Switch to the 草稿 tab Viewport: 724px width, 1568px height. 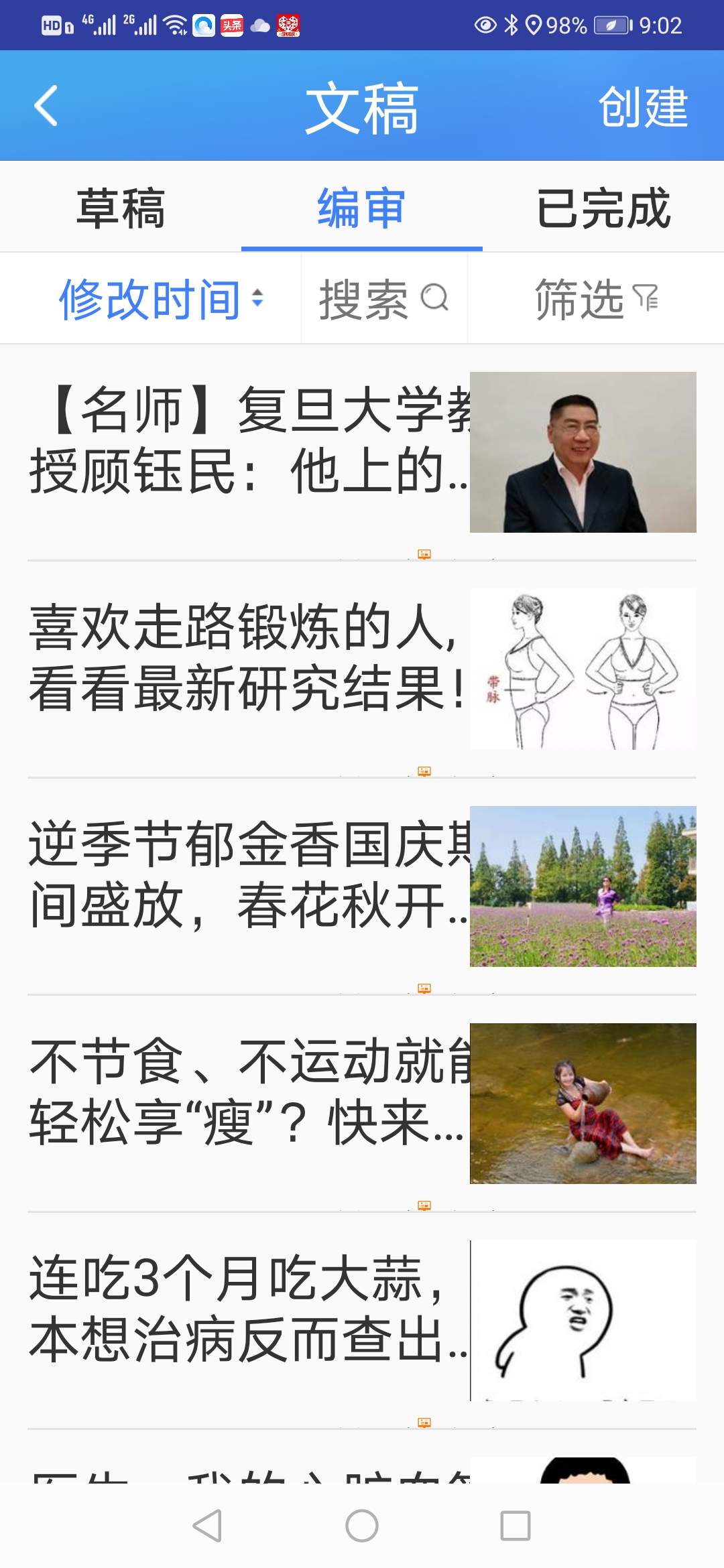[121, 208]
